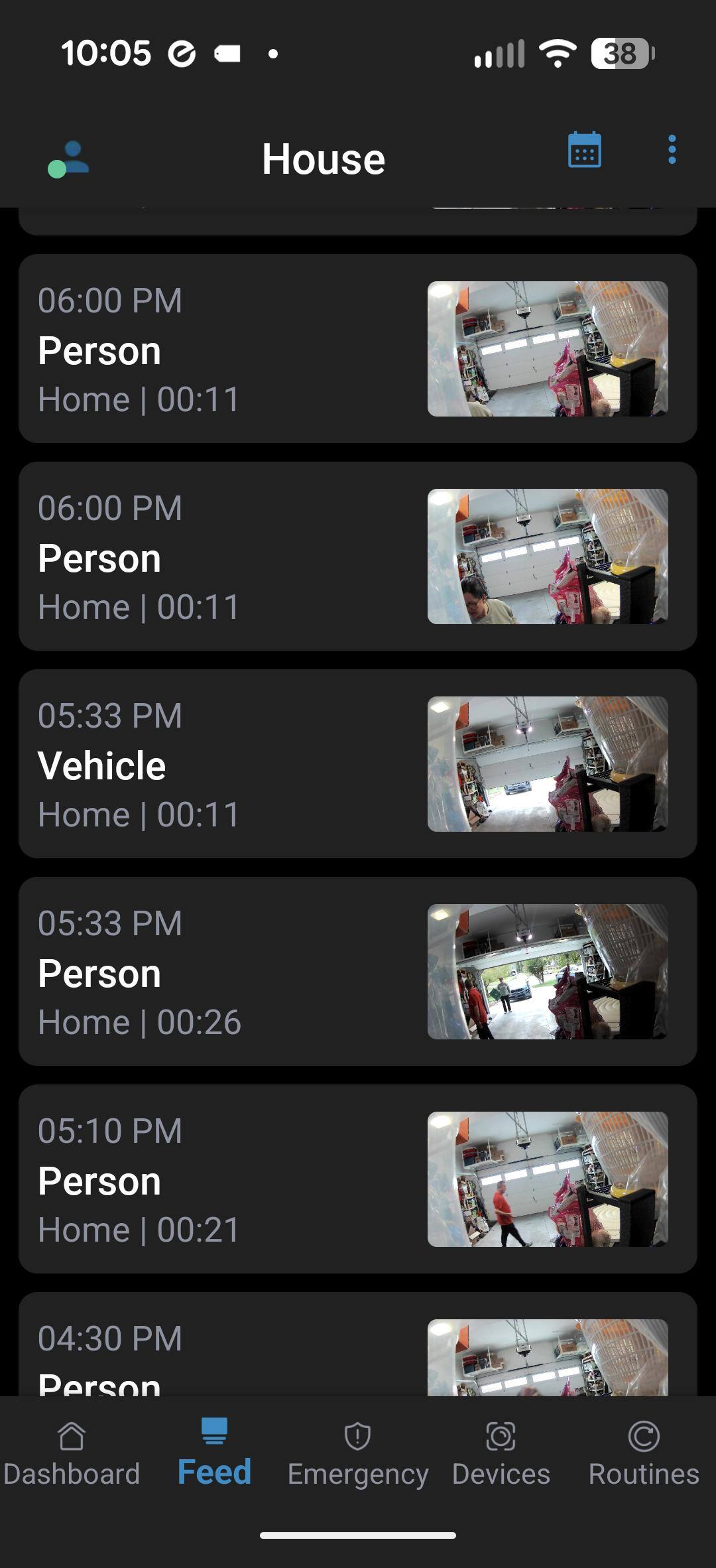The height and width of the screenshot is (1568, 716).
Task: Go to the Emergency tab
Action: click(358, 1454)
